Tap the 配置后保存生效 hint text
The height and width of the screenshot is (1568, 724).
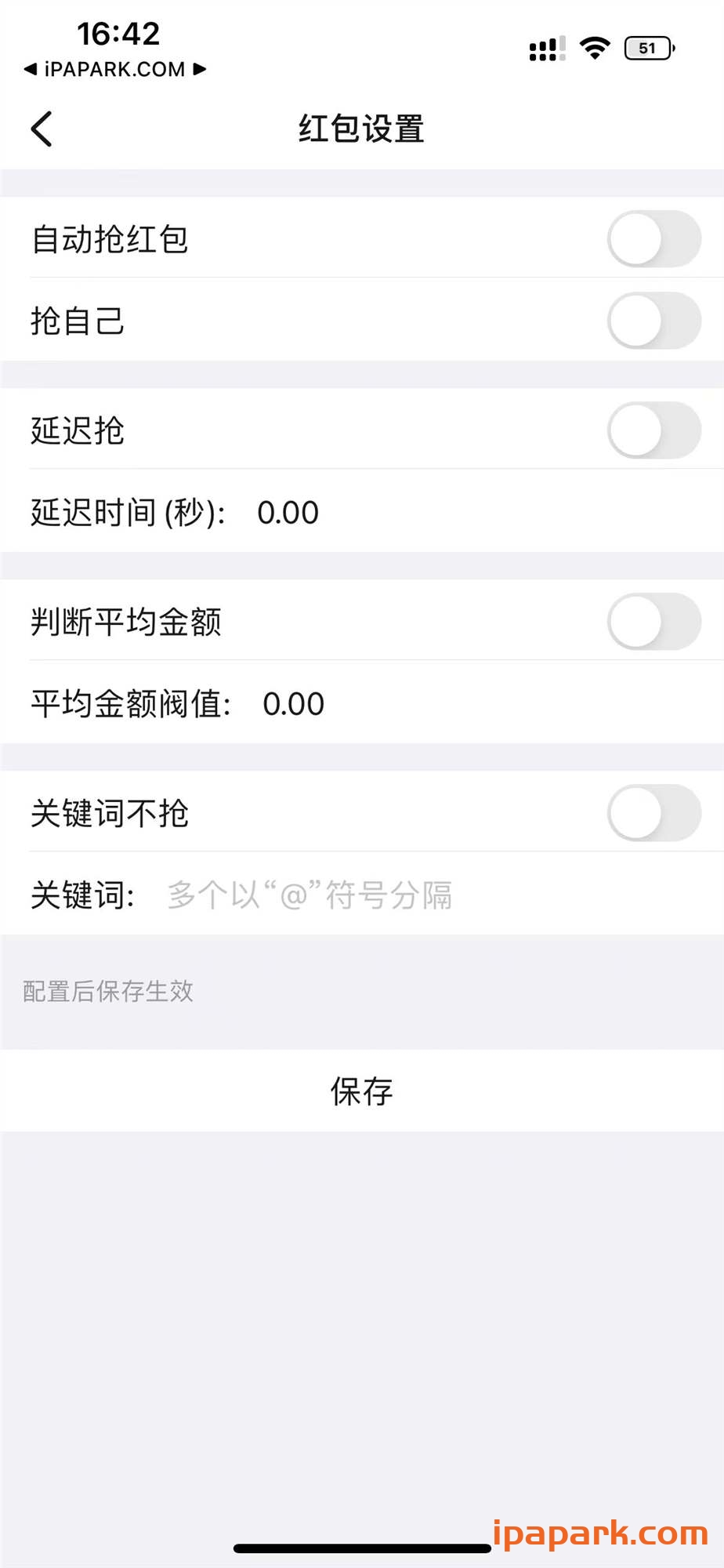click(108, 990)
